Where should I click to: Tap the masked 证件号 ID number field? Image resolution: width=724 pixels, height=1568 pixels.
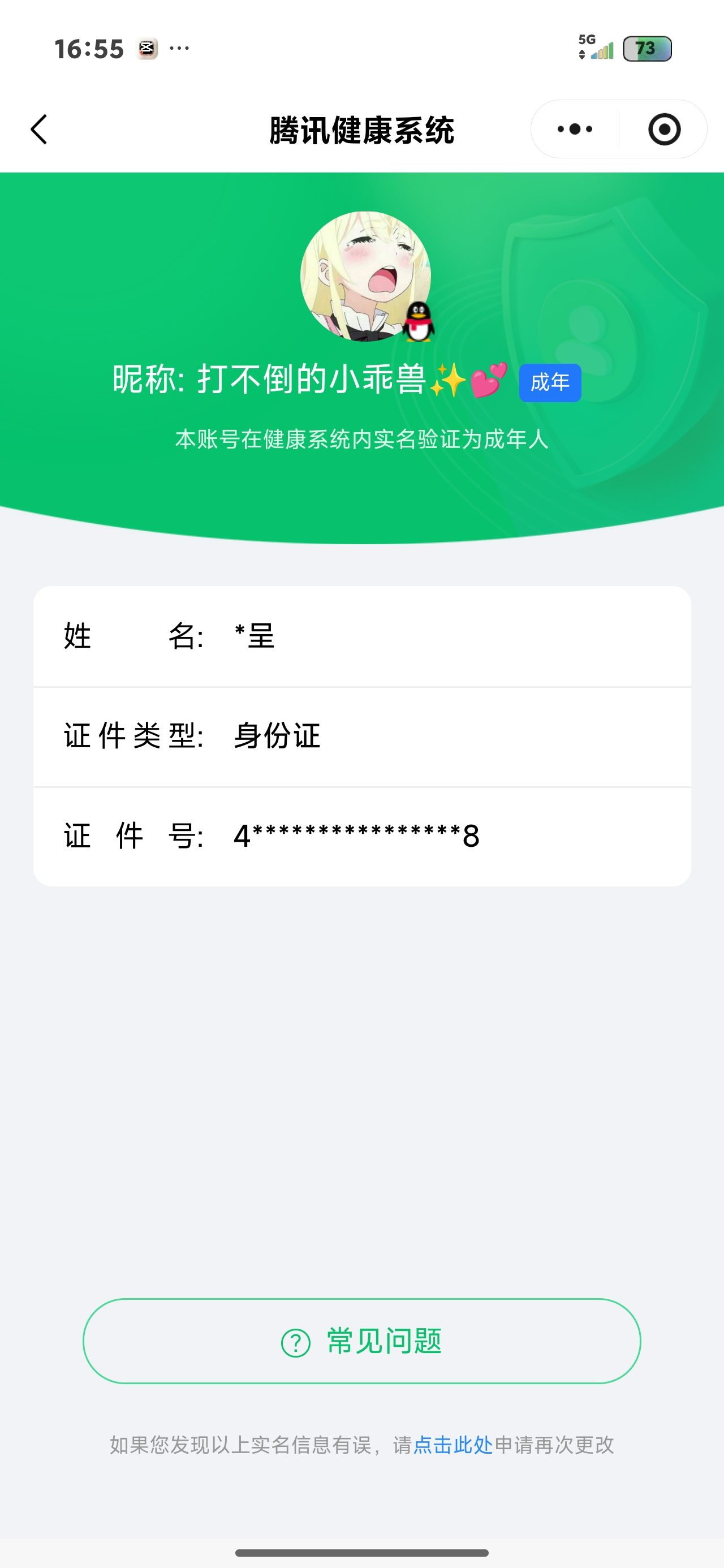click(x=361, y=835)
